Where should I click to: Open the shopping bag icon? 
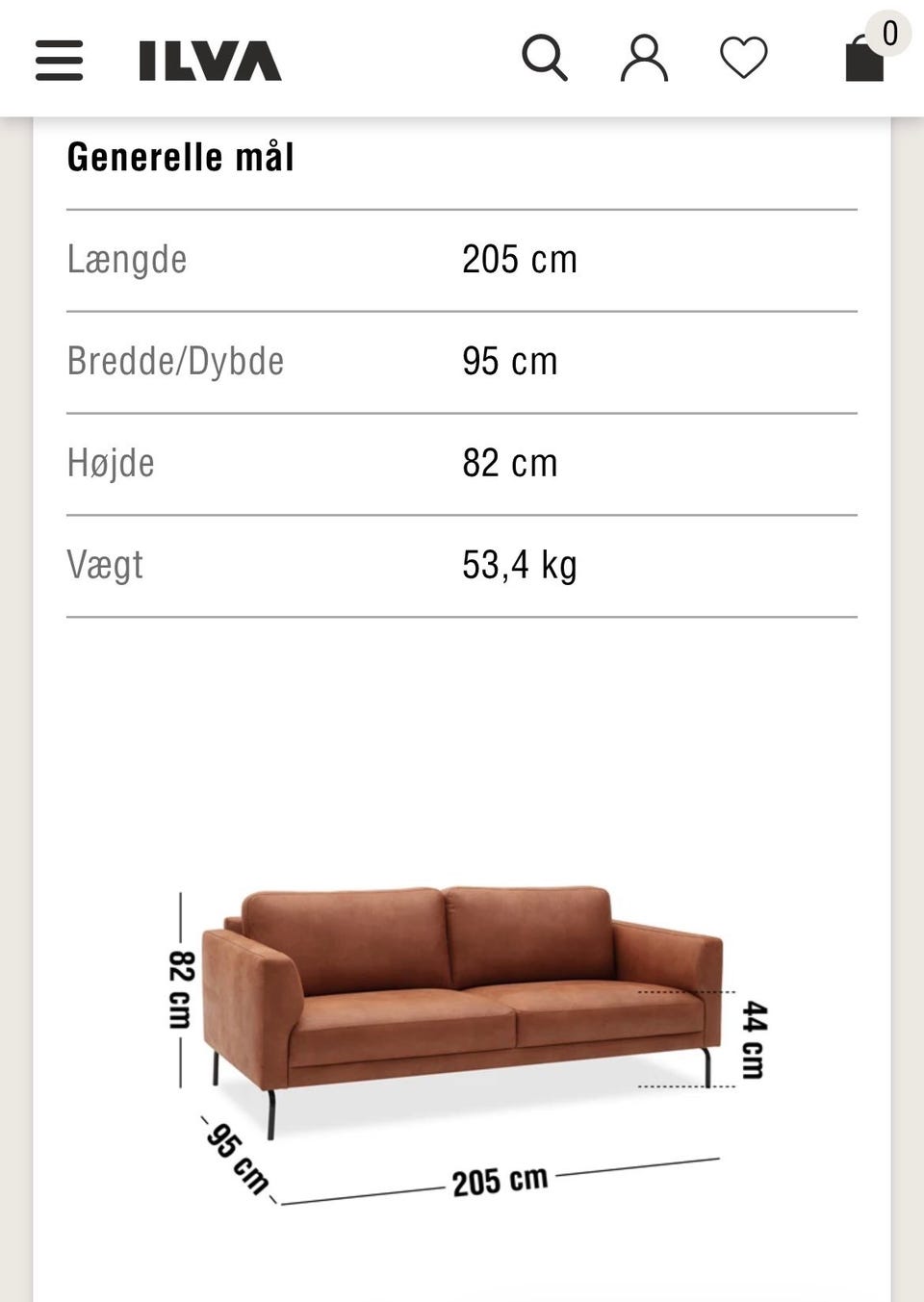(x=863, y=60)
